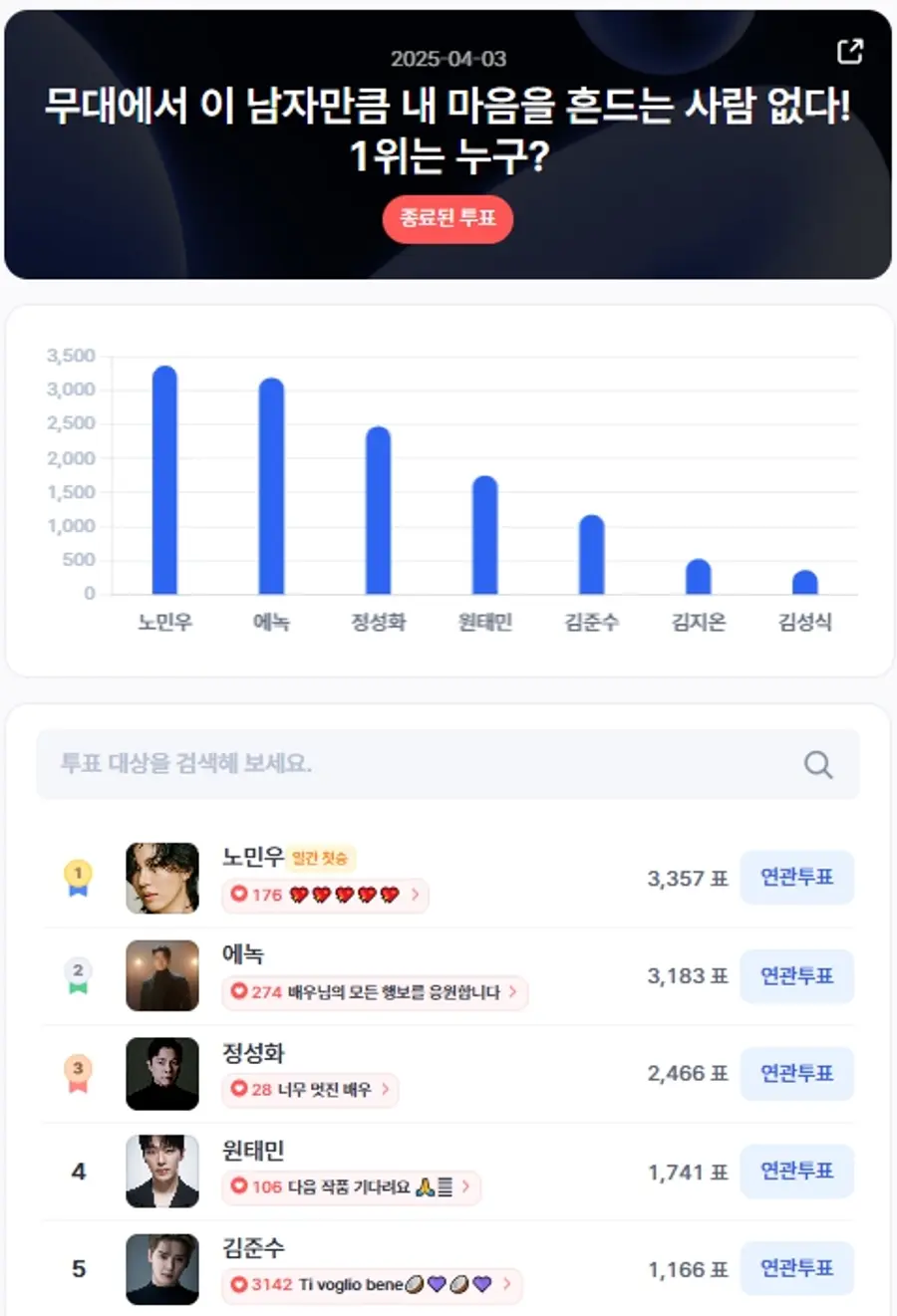Click 김준수's profile photo
The width and height of the screenshot is (897, 1316).
161,1268
